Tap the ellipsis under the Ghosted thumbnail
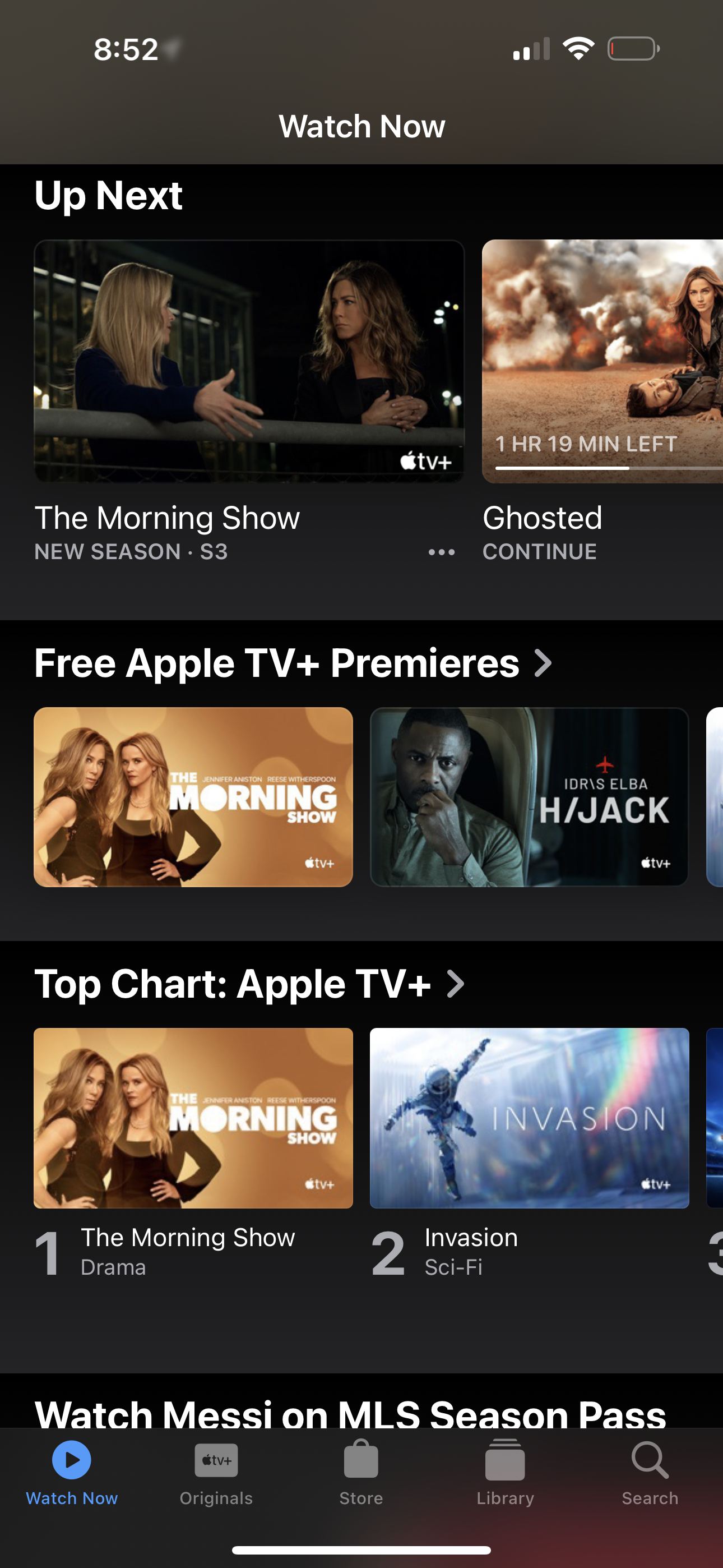 (441, 551)
